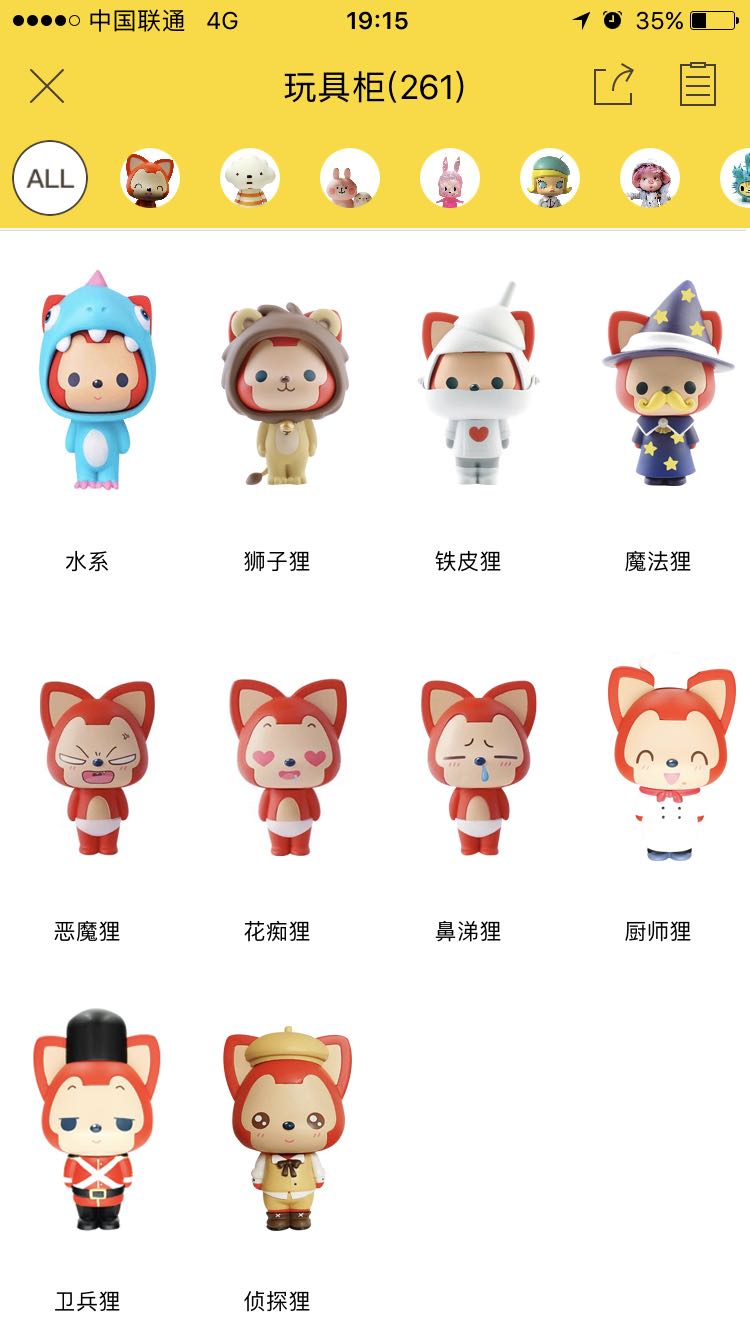Select the ALL filter
Screen dimensions: 750x1334
(x=50, y=179)
